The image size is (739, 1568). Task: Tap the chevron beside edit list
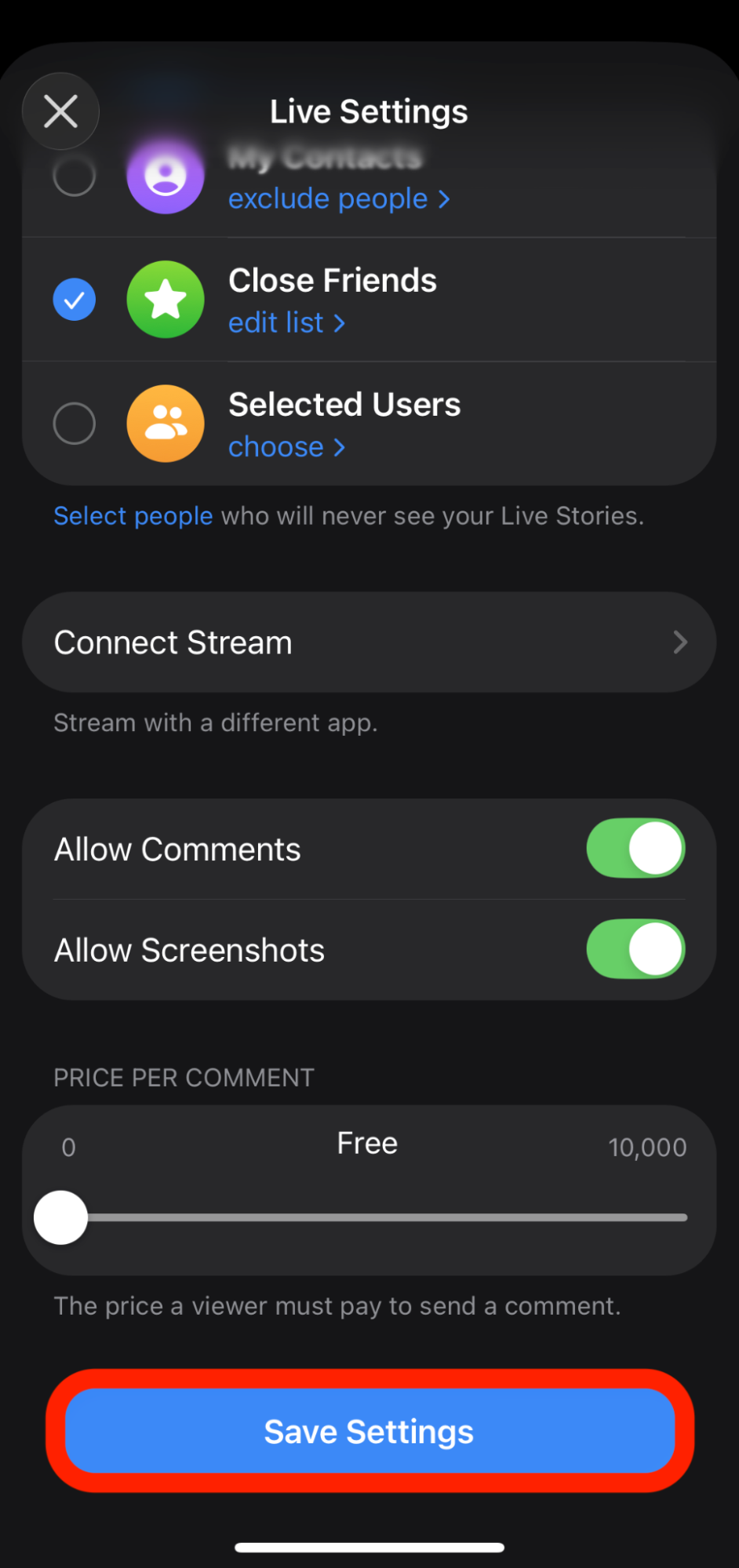tap(338, 323)
